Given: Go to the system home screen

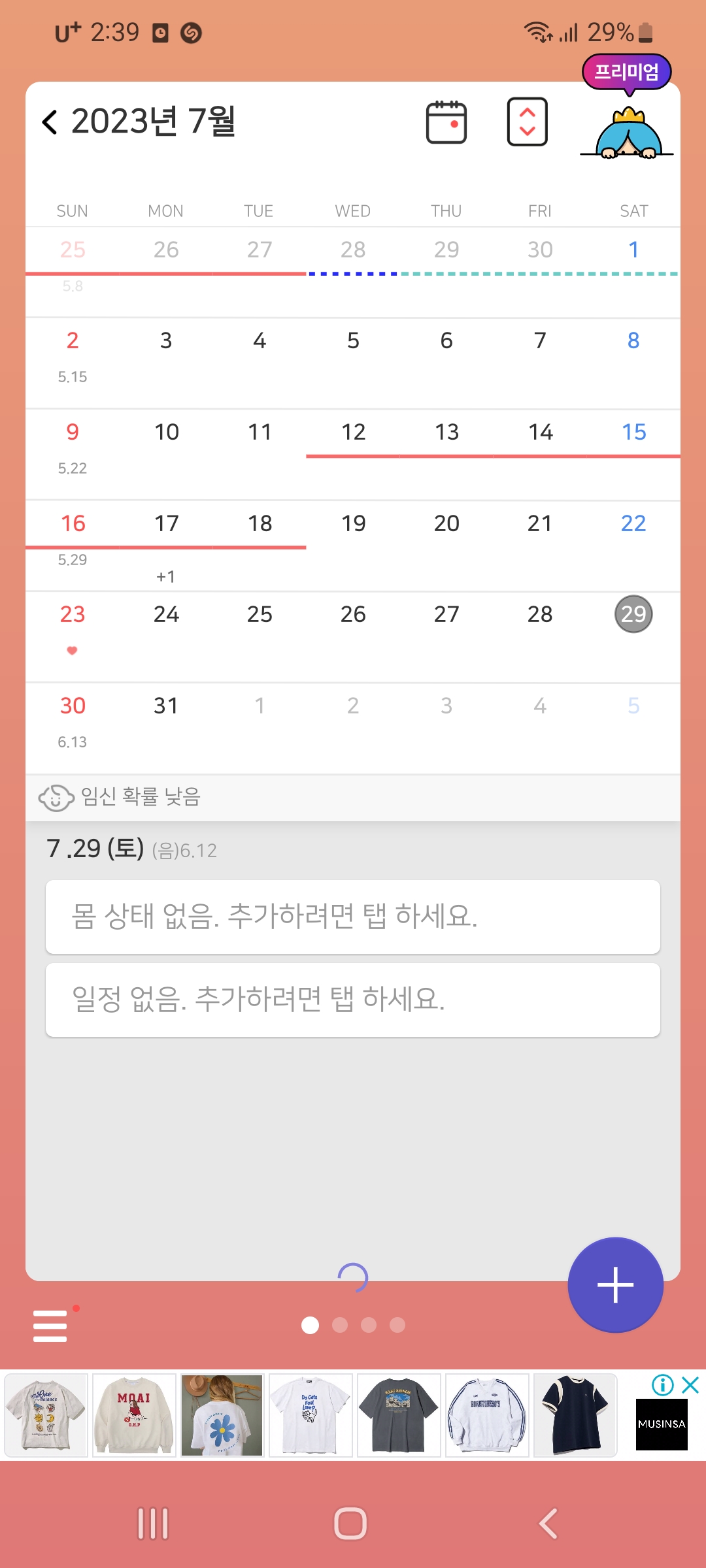Looking at the screenshot, I should (x=350, y=1524).
